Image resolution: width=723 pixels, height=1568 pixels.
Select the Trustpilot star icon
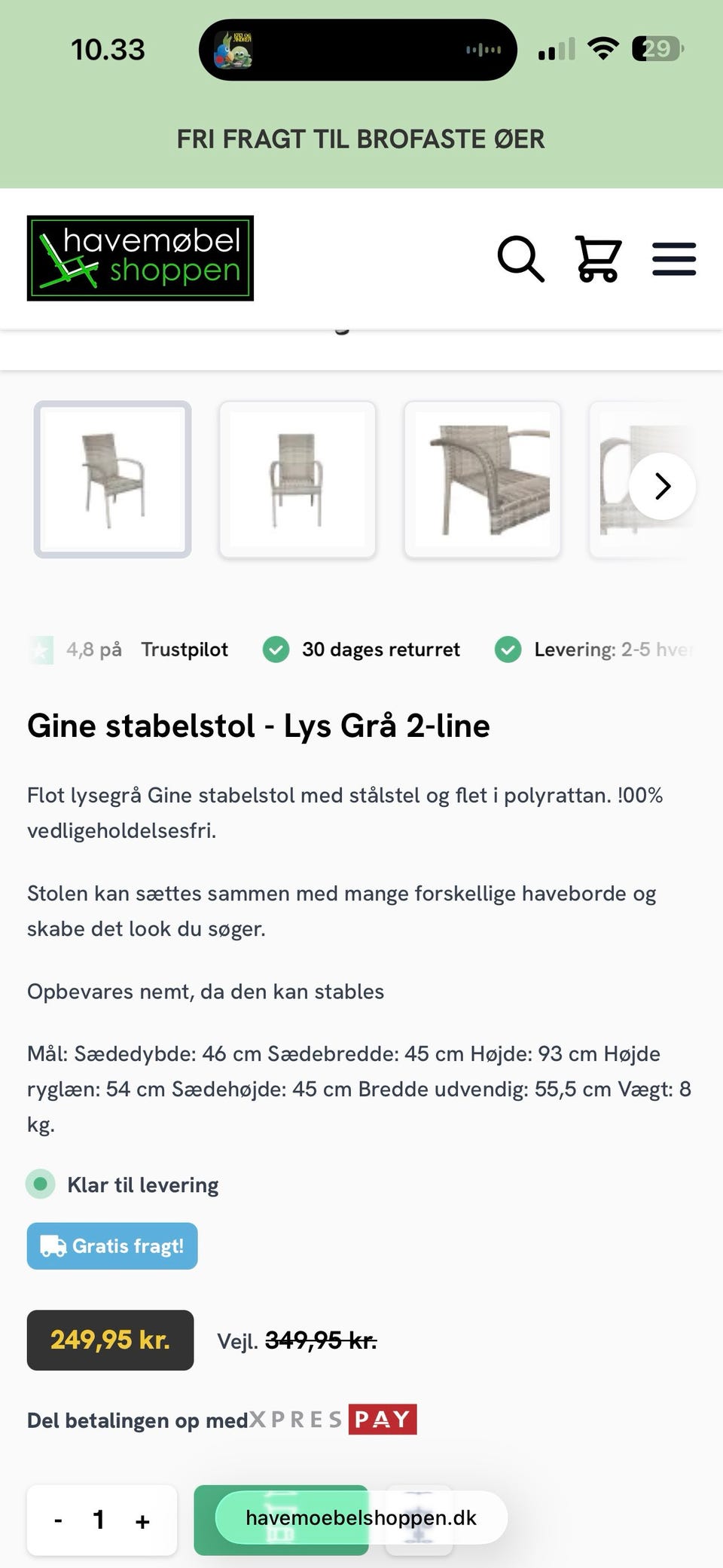pyautogui.click(x=41, y=649)
